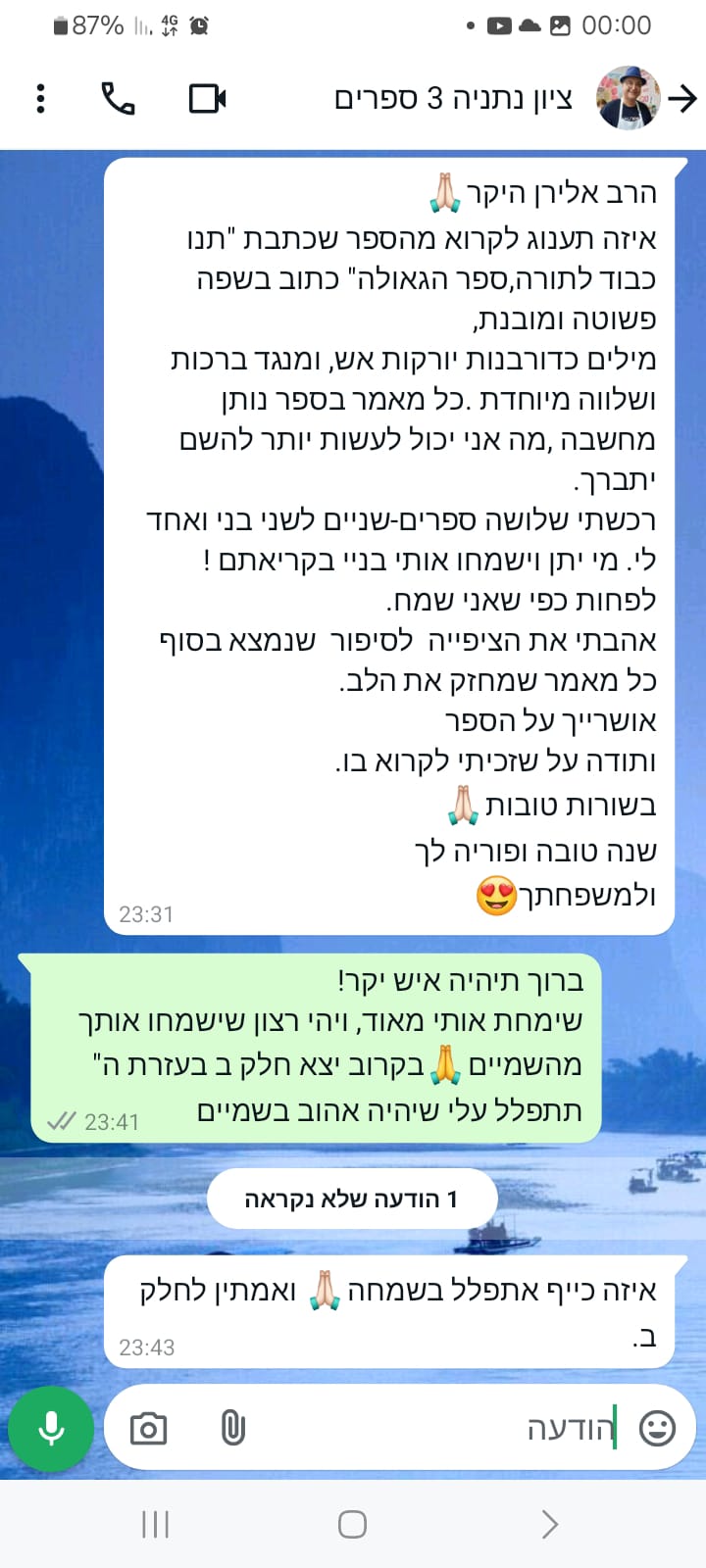Open the recent apps view
Screen dimensions: 706x1568
[x=156, y=1524]
